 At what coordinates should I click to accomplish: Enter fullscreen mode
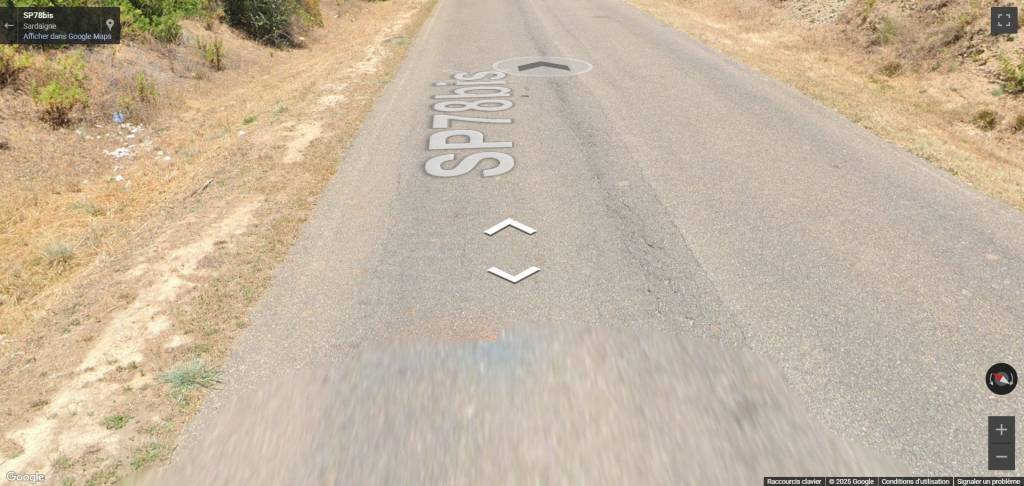(x=1004, y=20)
